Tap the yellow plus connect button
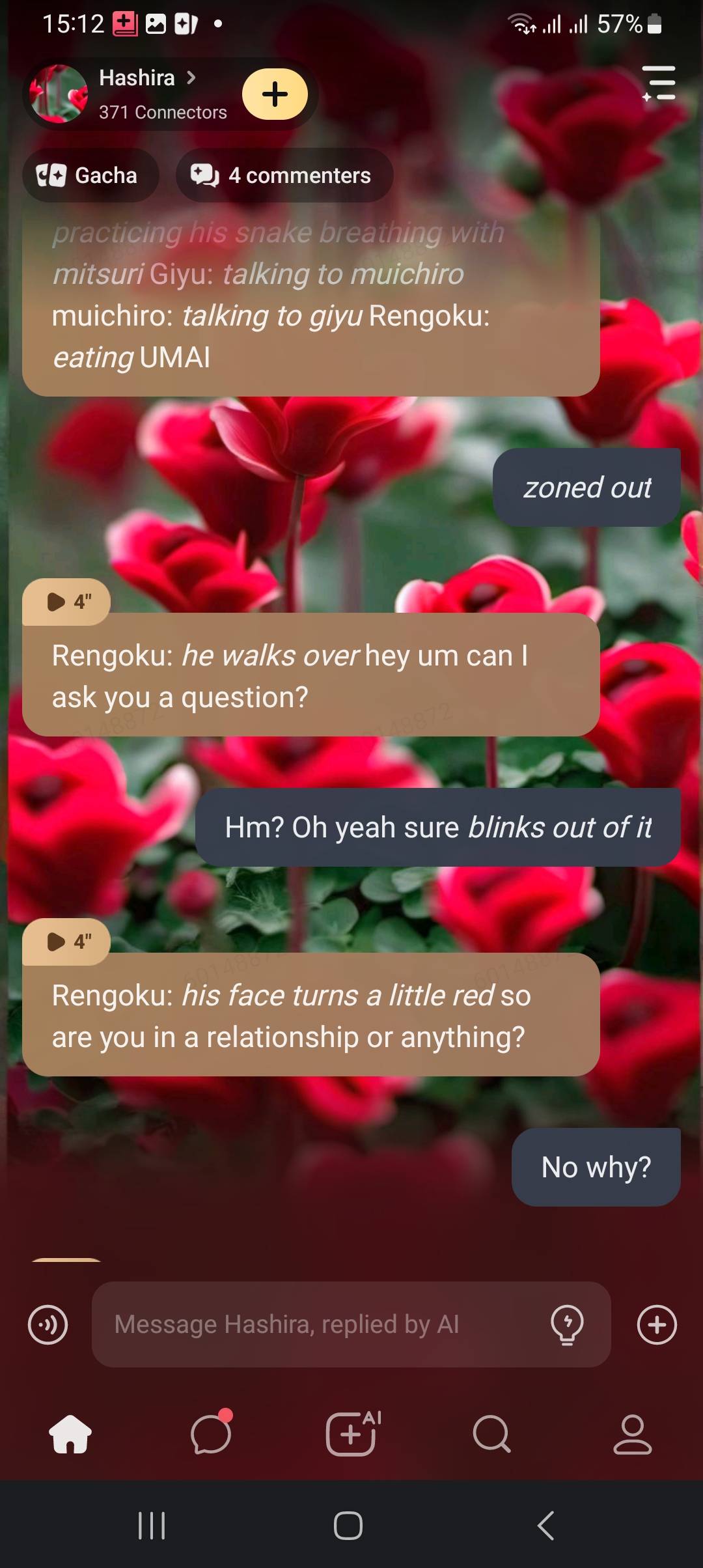 coord(275,94)
